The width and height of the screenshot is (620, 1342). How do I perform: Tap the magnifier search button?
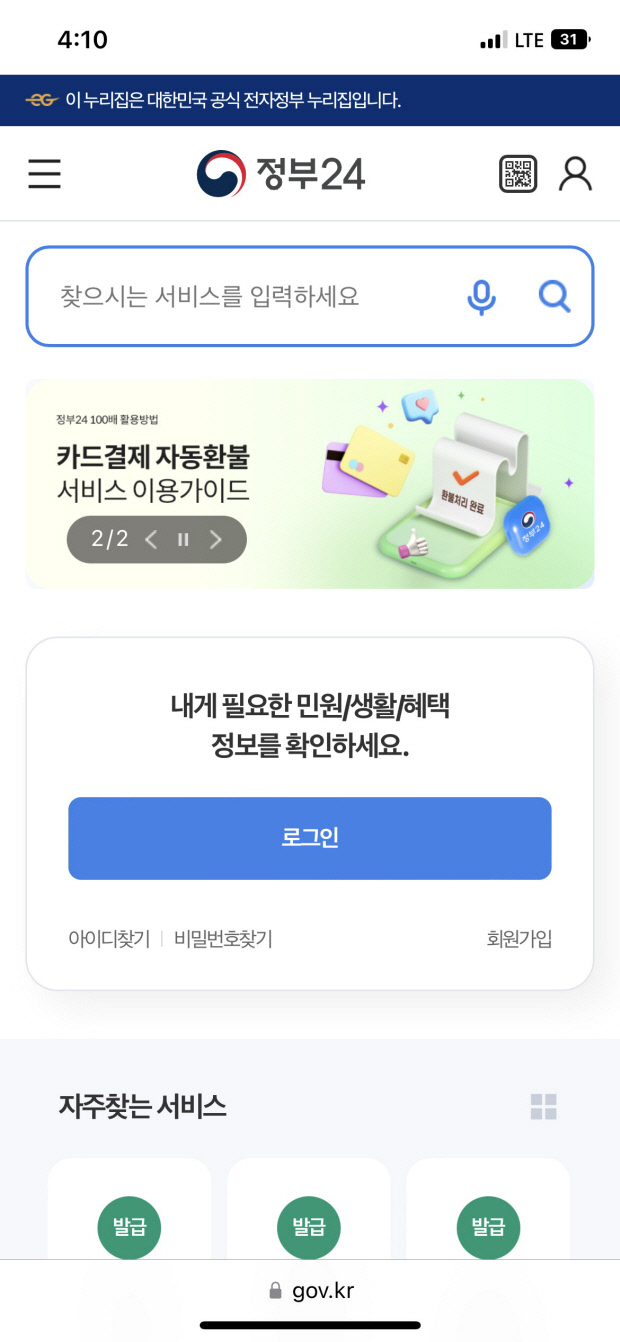pos(554,296)
